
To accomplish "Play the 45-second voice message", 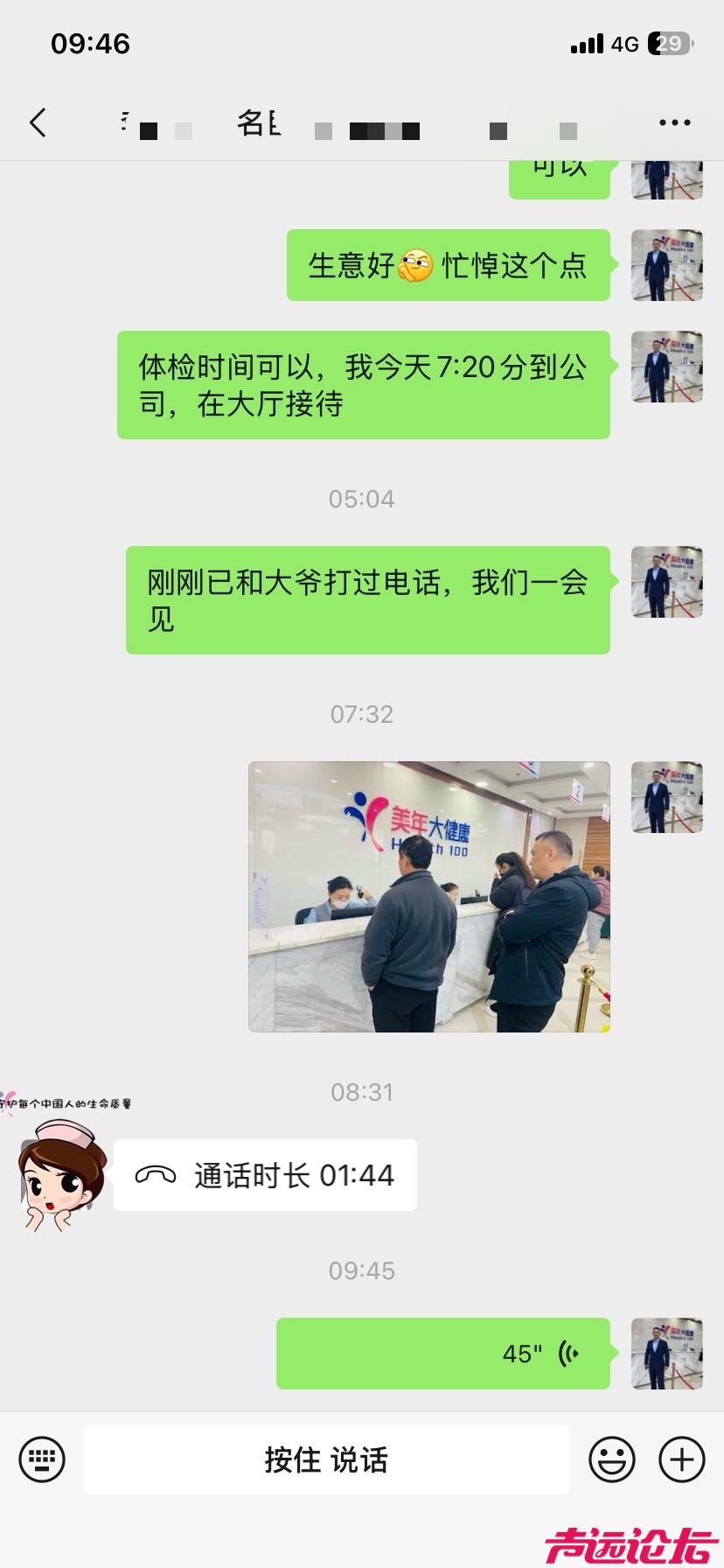I will coord(443,1354).
